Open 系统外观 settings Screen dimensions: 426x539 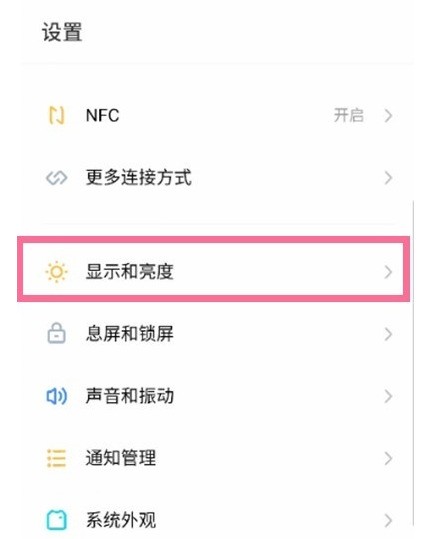tap(217, 520)
